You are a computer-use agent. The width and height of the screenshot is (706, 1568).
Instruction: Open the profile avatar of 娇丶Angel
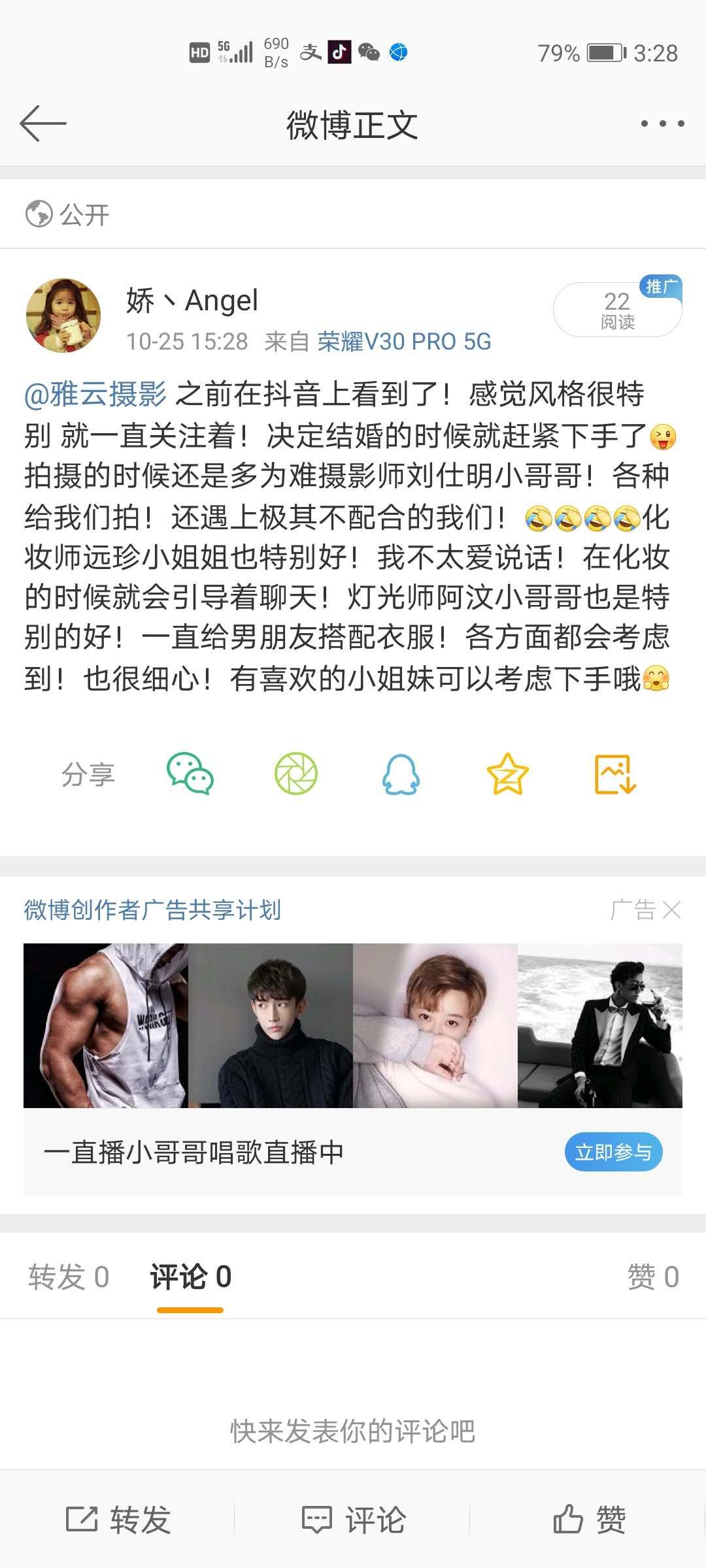click(x=63, y=316)
